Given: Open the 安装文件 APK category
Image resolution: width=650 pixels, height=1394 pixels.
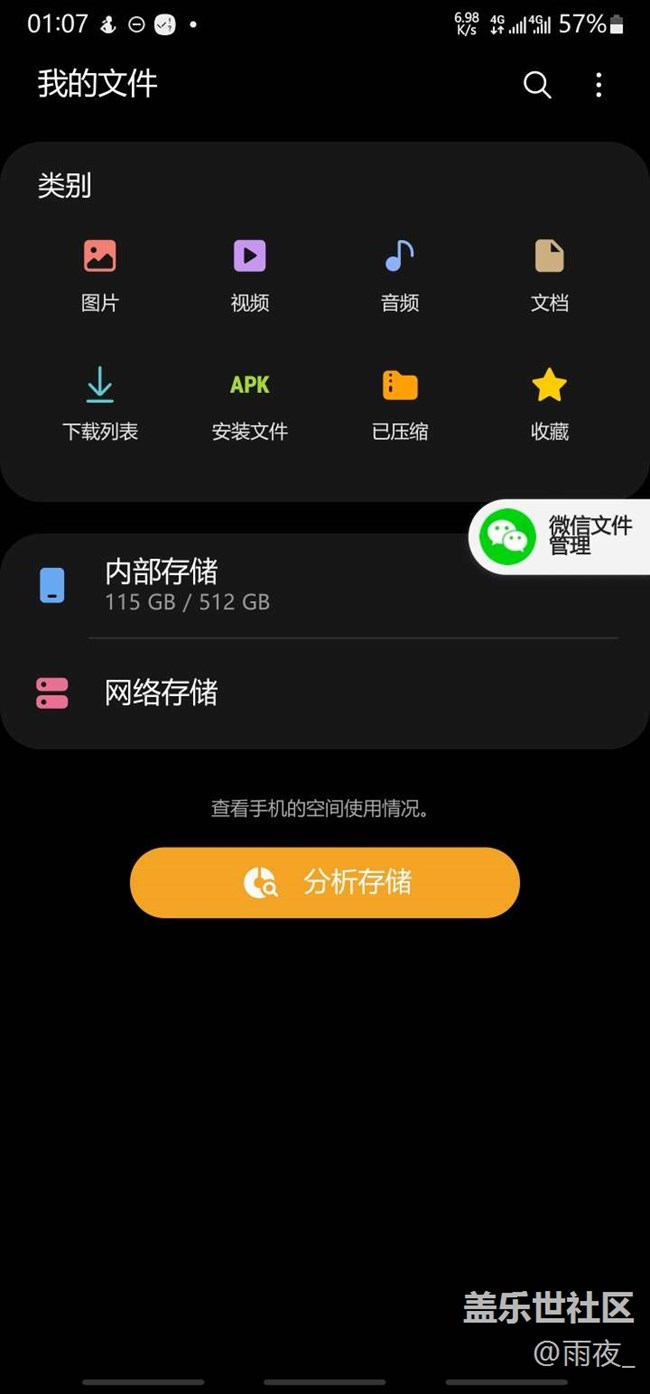Looking at the screenshot, I should pos(249,405).
